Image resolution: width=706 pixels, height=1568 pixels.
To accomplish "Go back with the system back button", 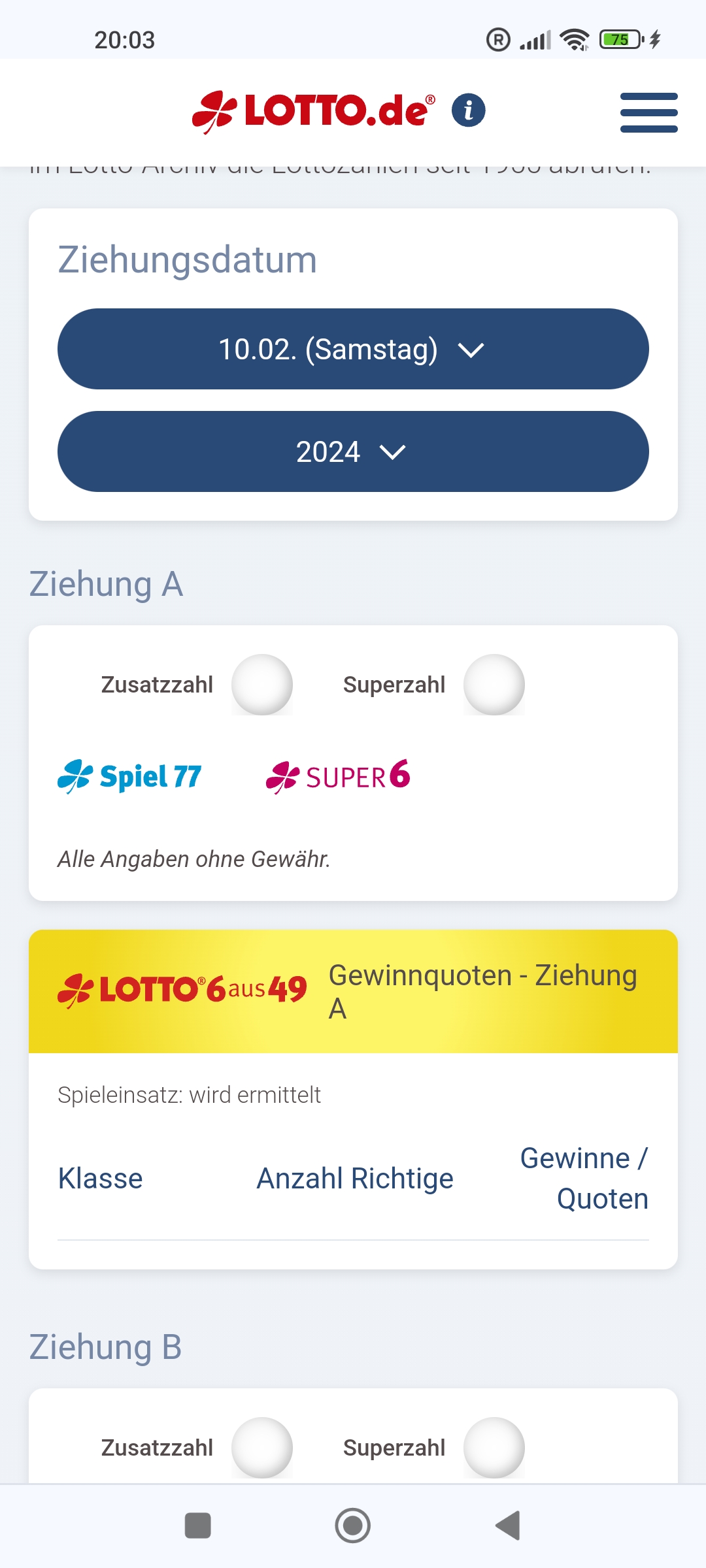I will coord(508,1526).
